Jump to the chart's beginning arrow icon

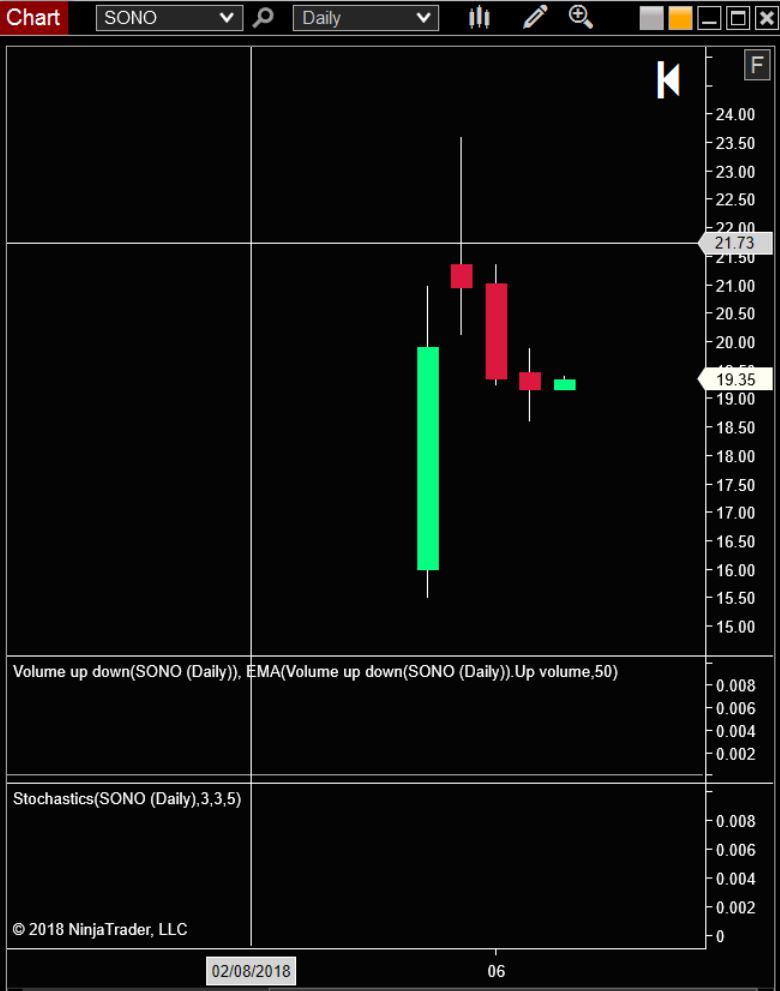tap(668, 80)
